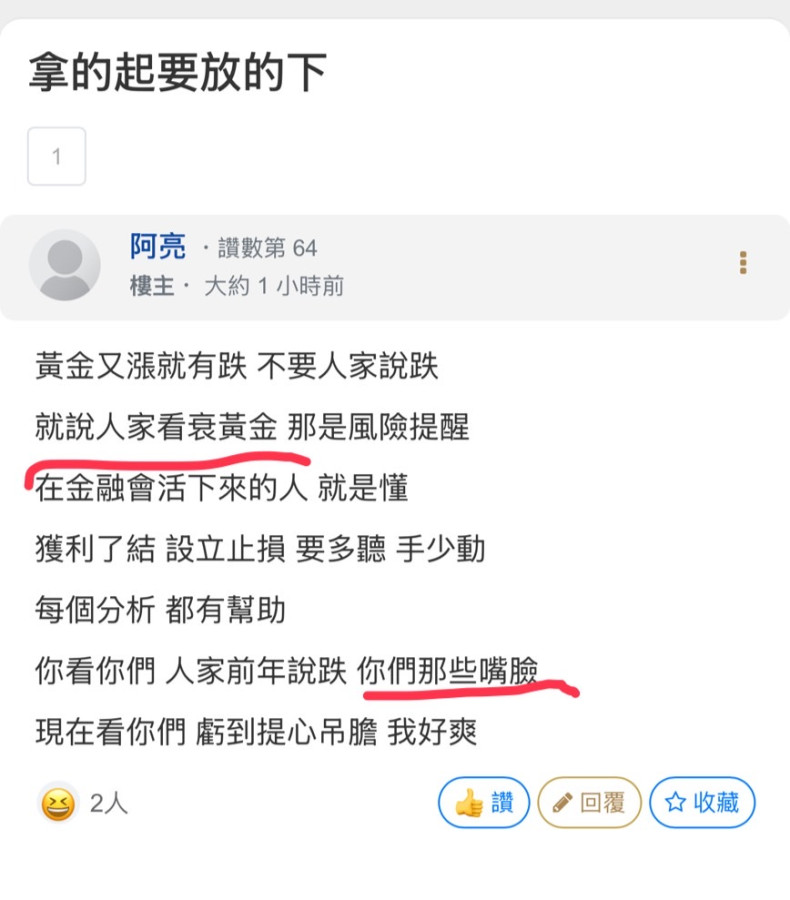Save the post with 收藏
Viewport: 790px width, 900px height.
pyautogui.click(x=702, y=802)
